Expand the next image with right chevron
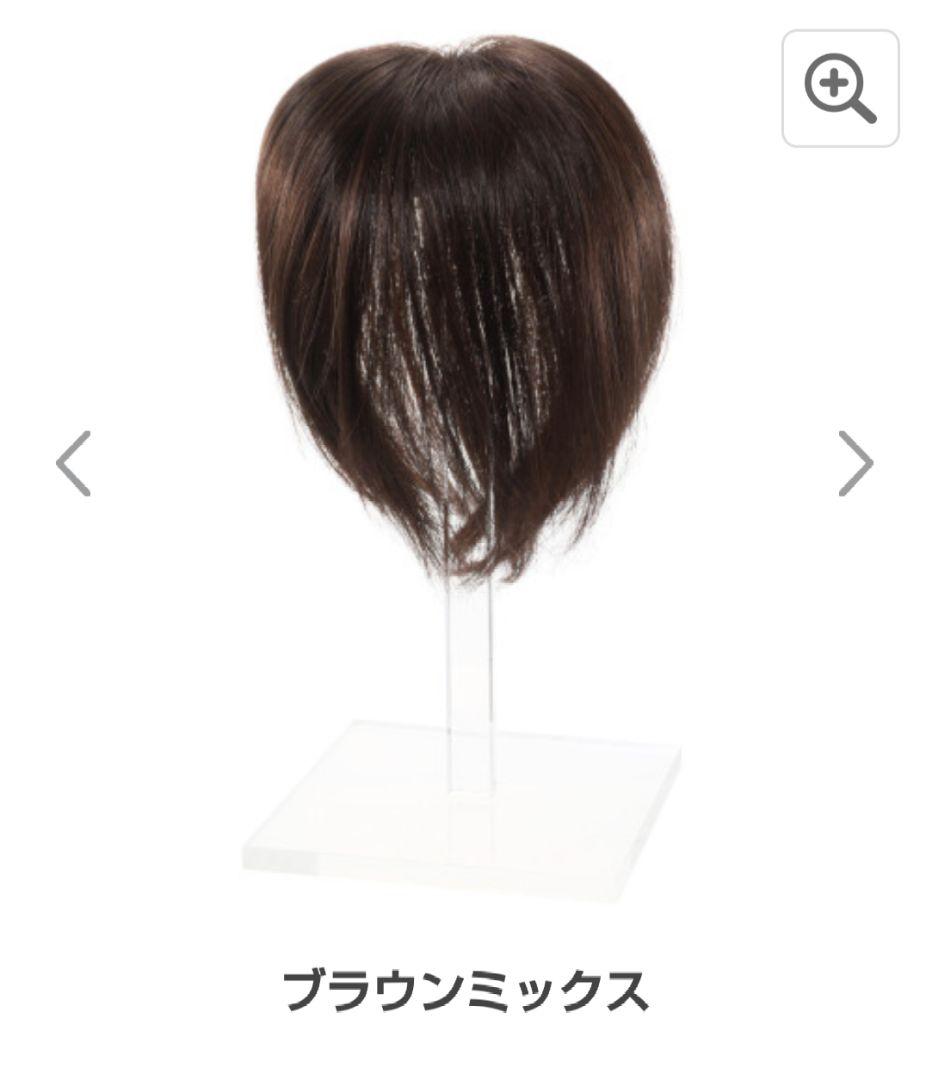This screenshot has height=1080, width=929. [858, 462]
